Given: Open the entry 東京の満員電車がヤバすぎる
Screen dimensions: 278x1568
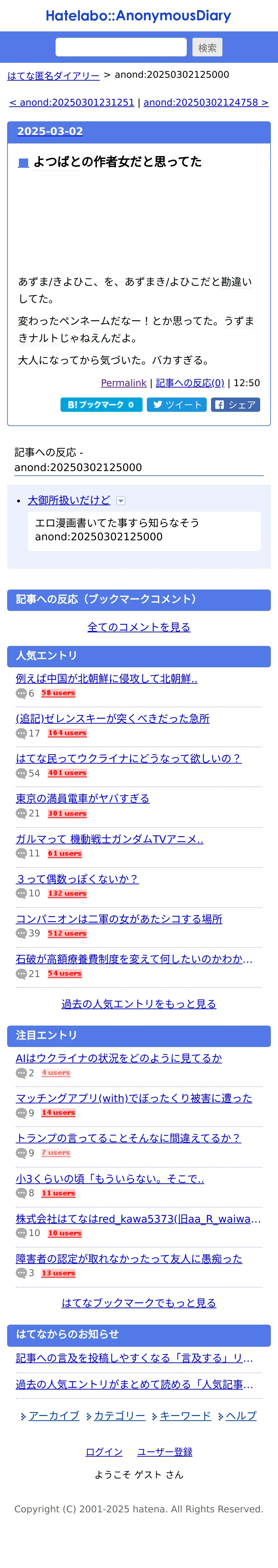Looking at the screenshot, I should [x=82, y=798].
